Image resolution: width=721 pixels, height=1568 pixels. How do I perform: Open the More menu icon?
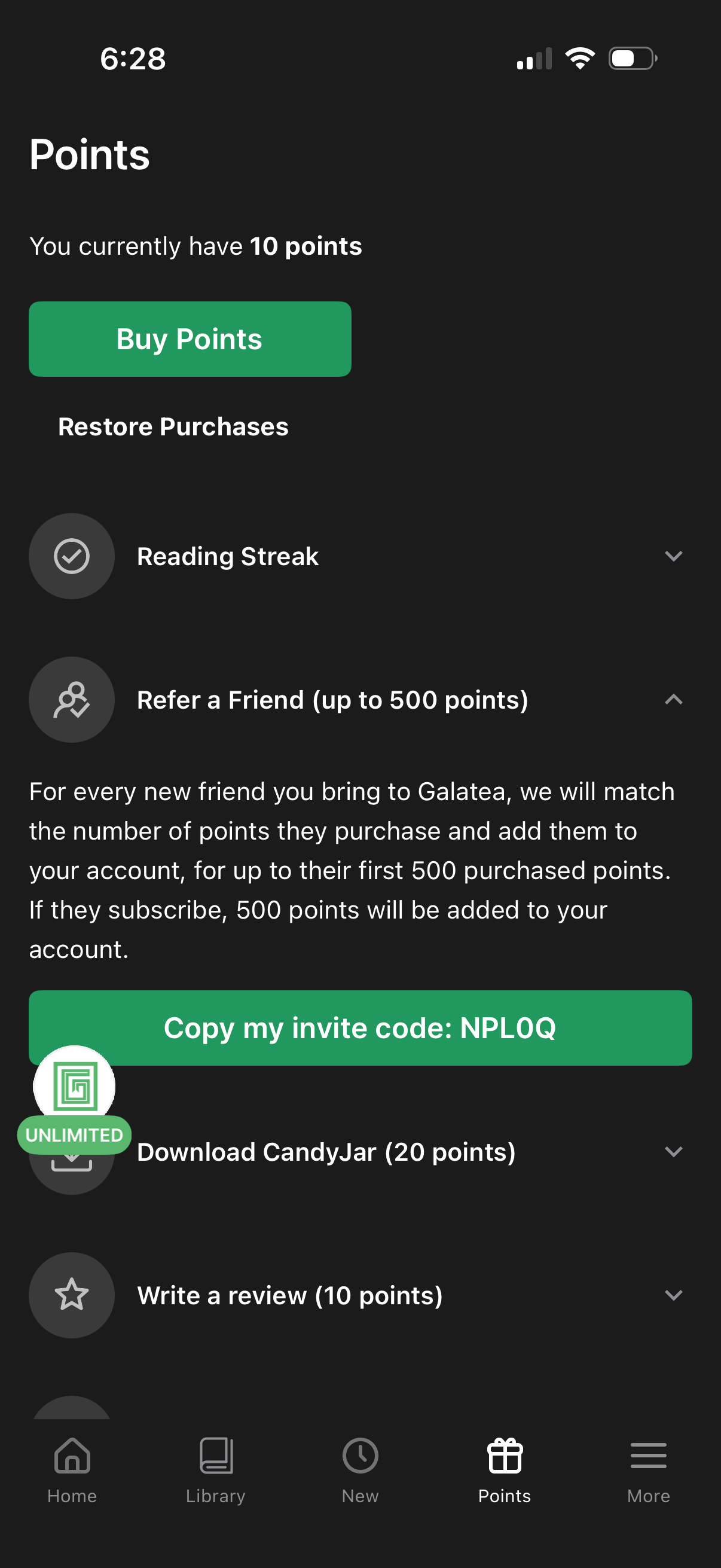point(649,1457)
